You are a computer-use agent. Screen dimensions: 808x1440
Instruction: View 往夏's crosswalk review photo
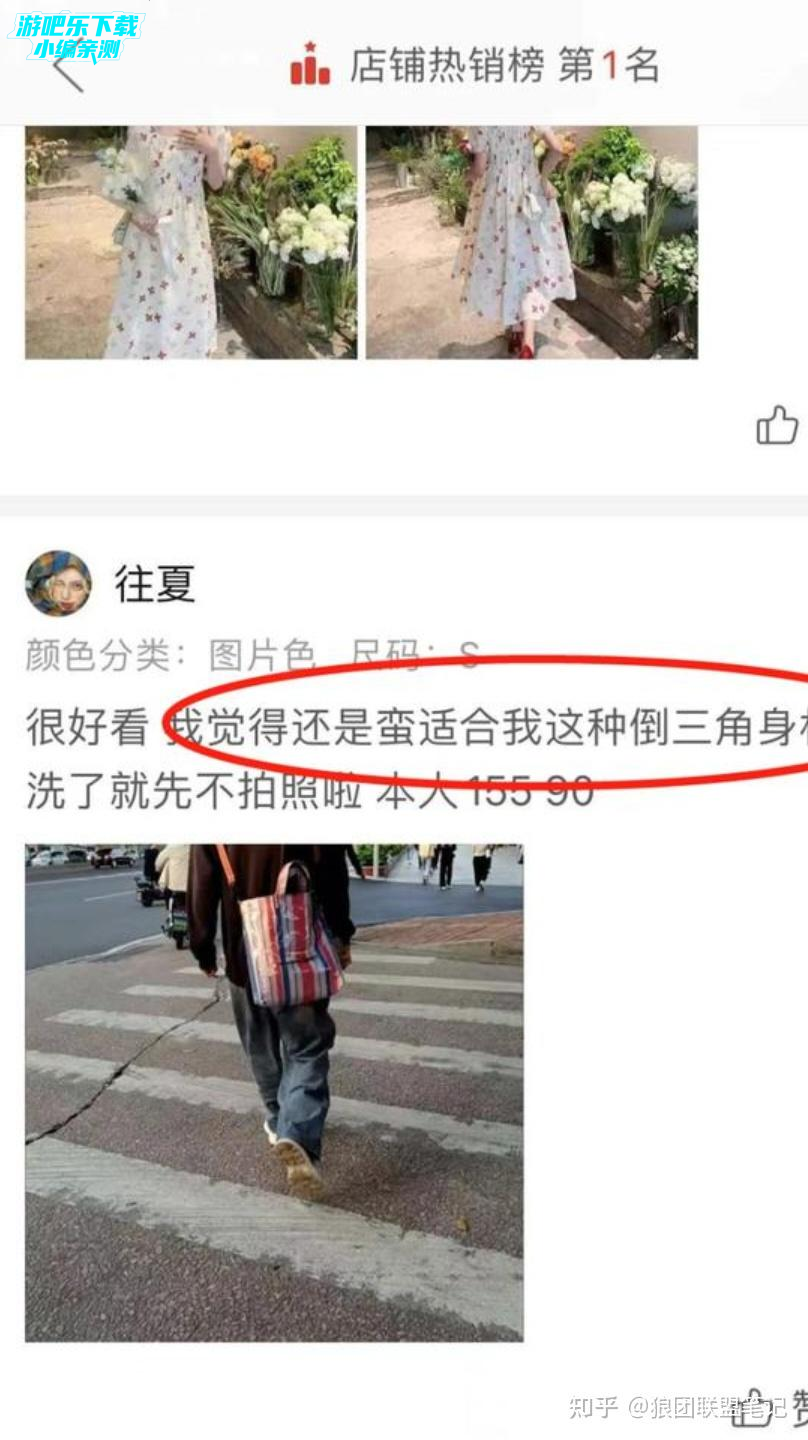[x=274, y=1092]
